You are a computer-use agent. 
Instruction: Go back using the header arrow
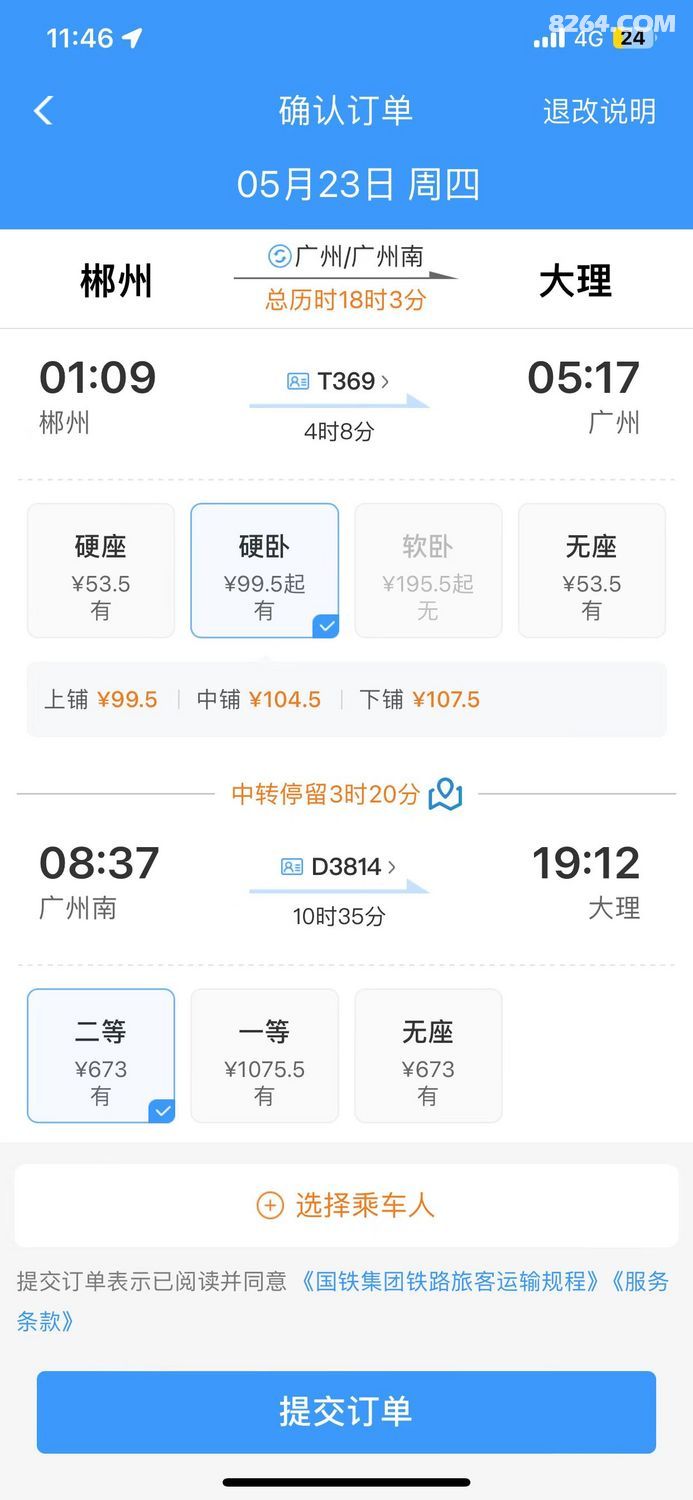pyautogui.click(x=43, y=110)
